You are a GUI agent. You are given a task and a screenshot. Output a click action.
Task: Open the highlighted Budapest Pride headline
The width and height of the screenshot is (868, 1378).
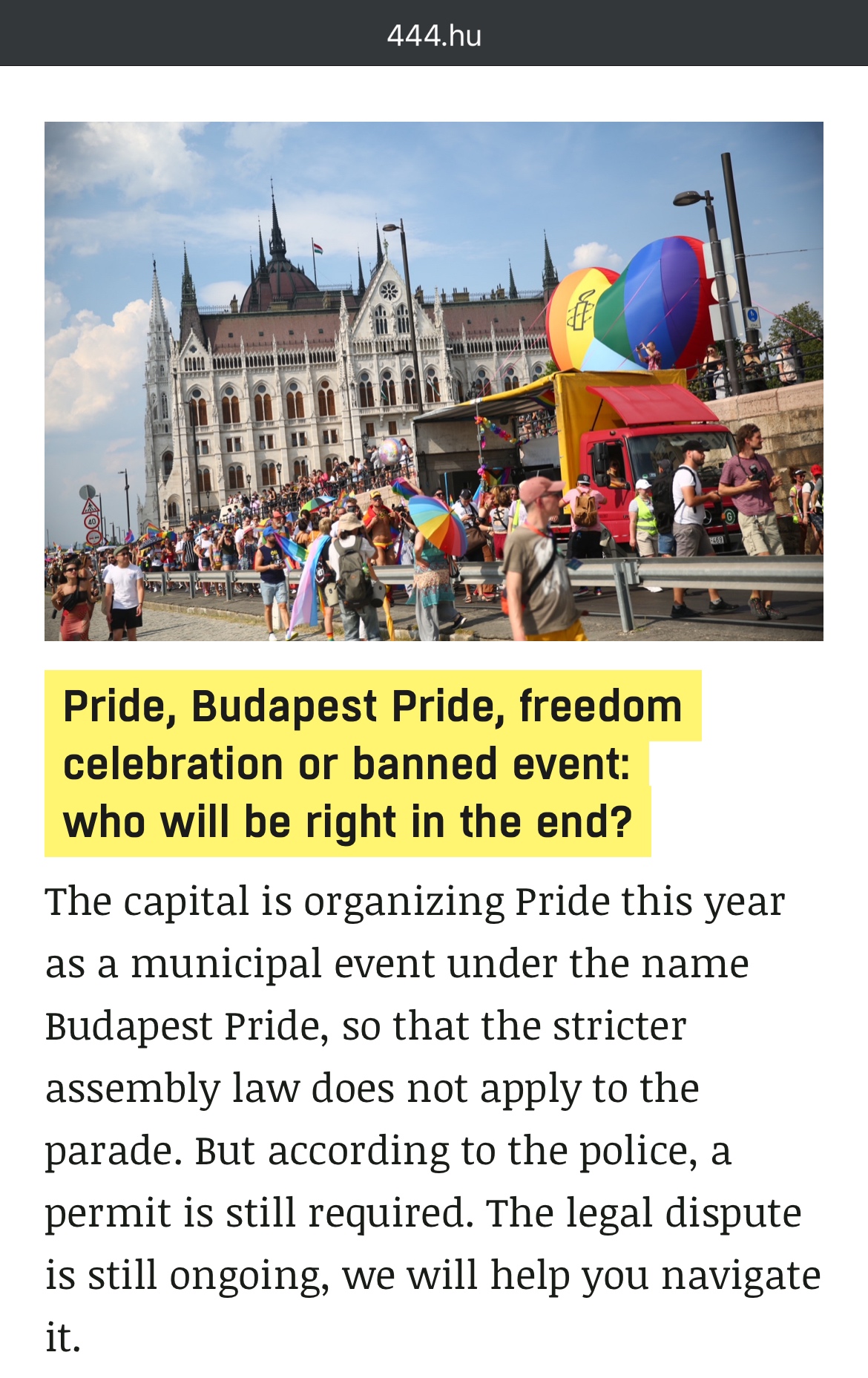click(x=347, y=764)
